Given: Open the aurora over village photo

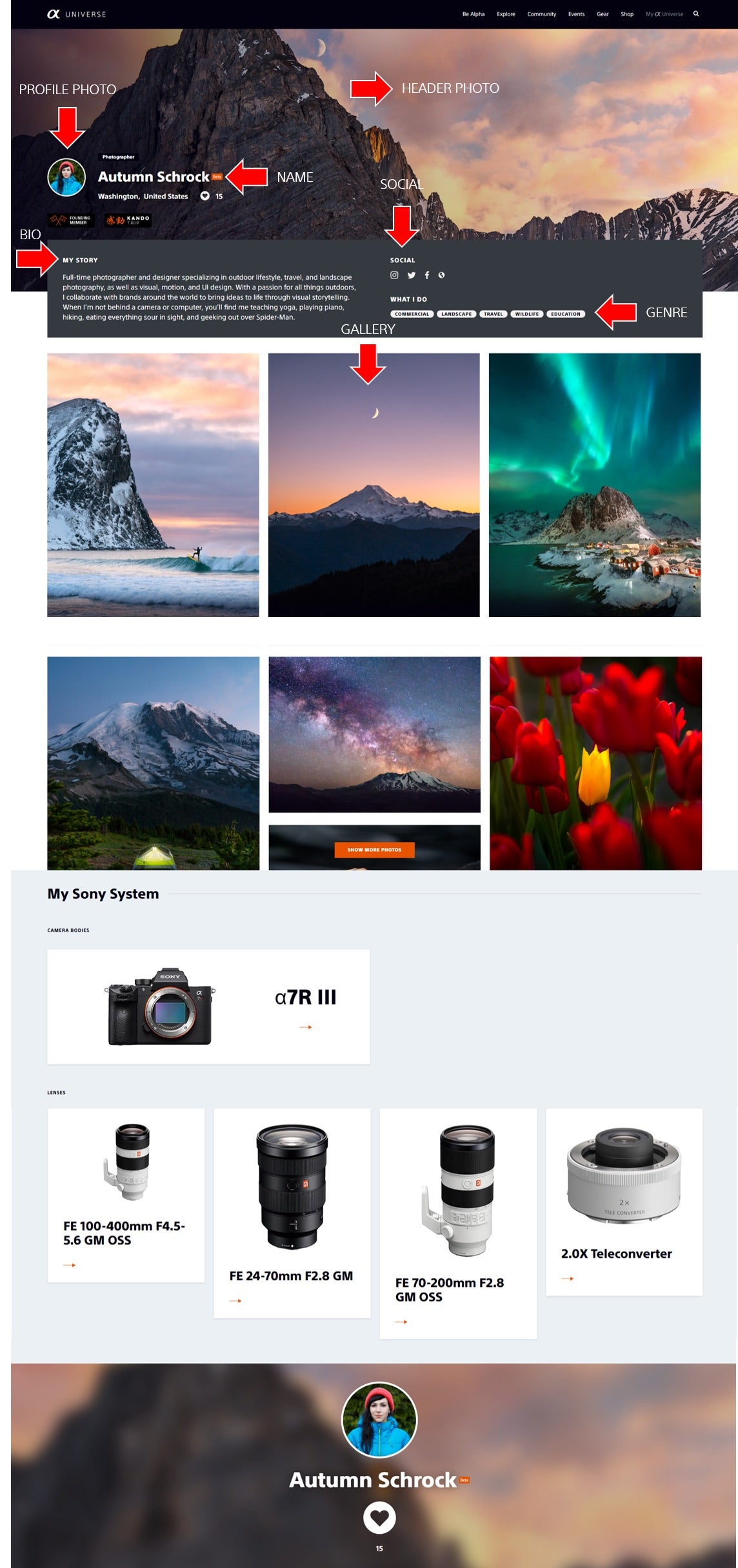Looking at the screenshot, I should [x=595, y=485].
